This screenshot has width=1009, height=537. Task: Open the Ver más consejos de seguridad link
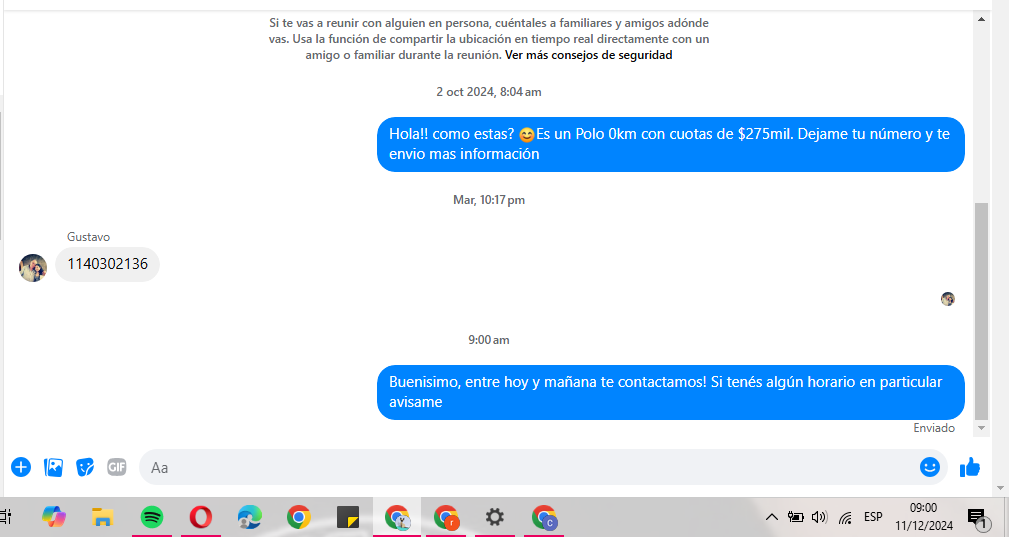(x=588, y=55)
